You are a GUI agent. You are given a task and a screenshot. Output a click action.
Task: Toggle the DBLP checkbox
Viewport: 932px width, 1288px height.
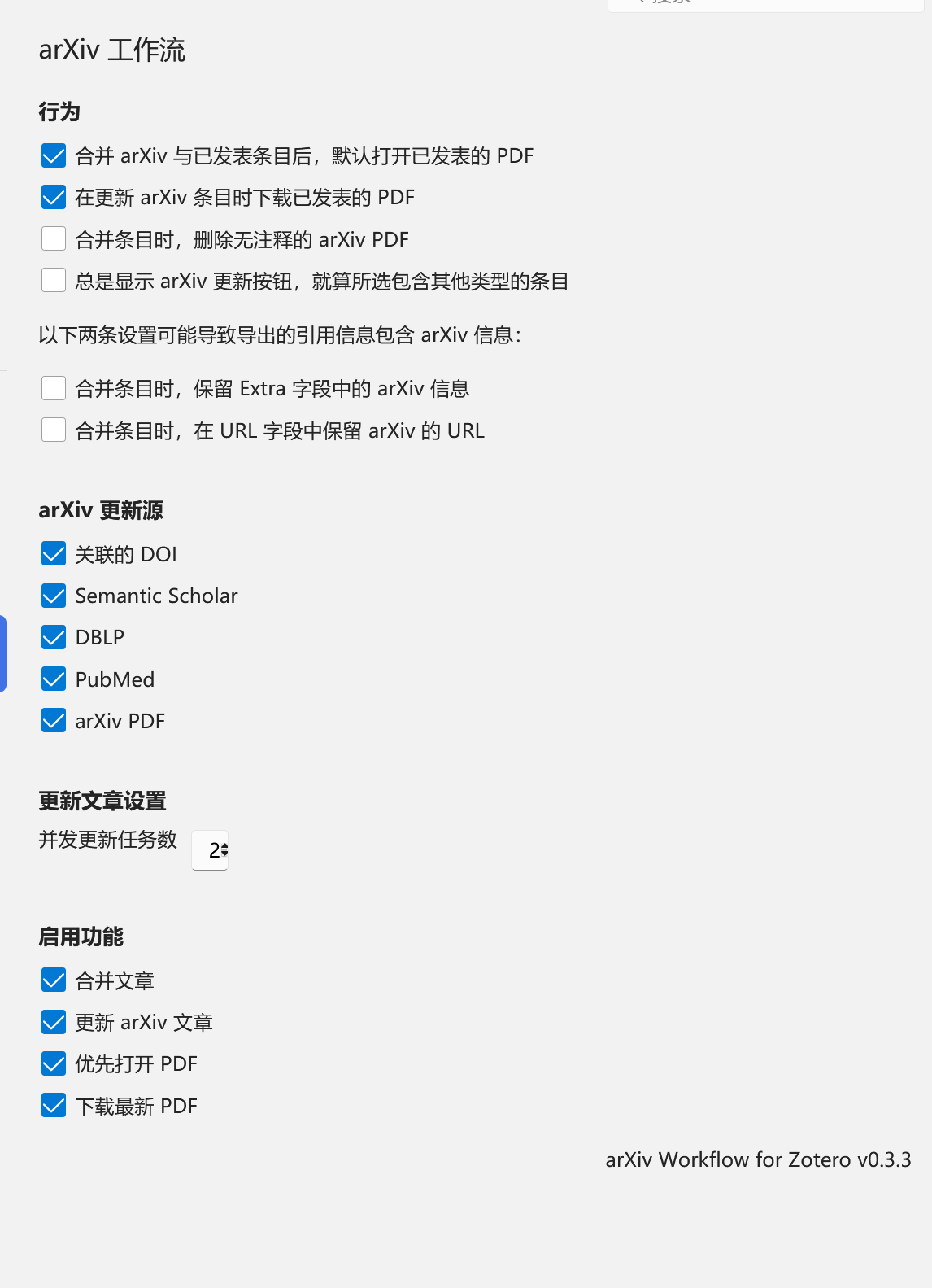(54, 637)
